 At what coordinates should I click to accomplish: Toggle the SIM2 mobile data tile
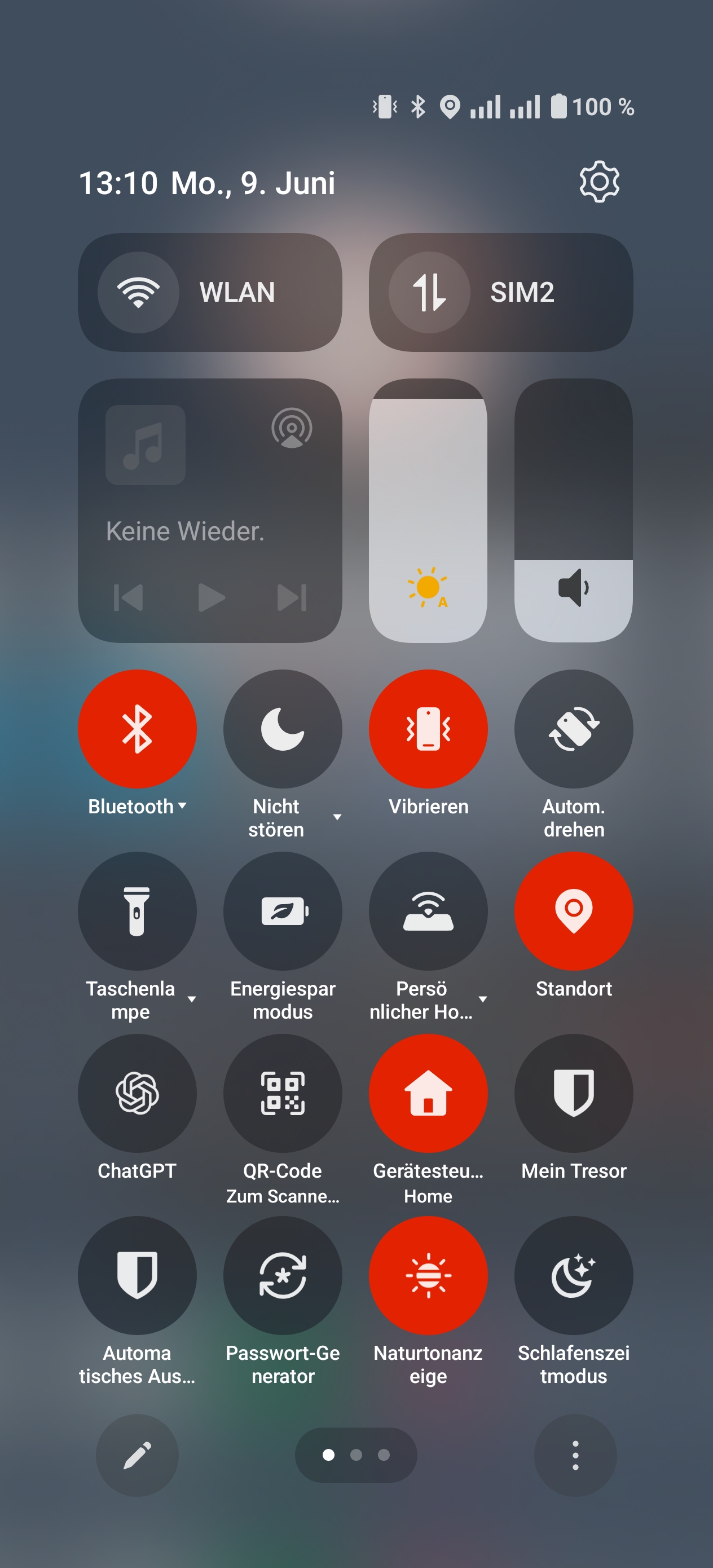501,292
